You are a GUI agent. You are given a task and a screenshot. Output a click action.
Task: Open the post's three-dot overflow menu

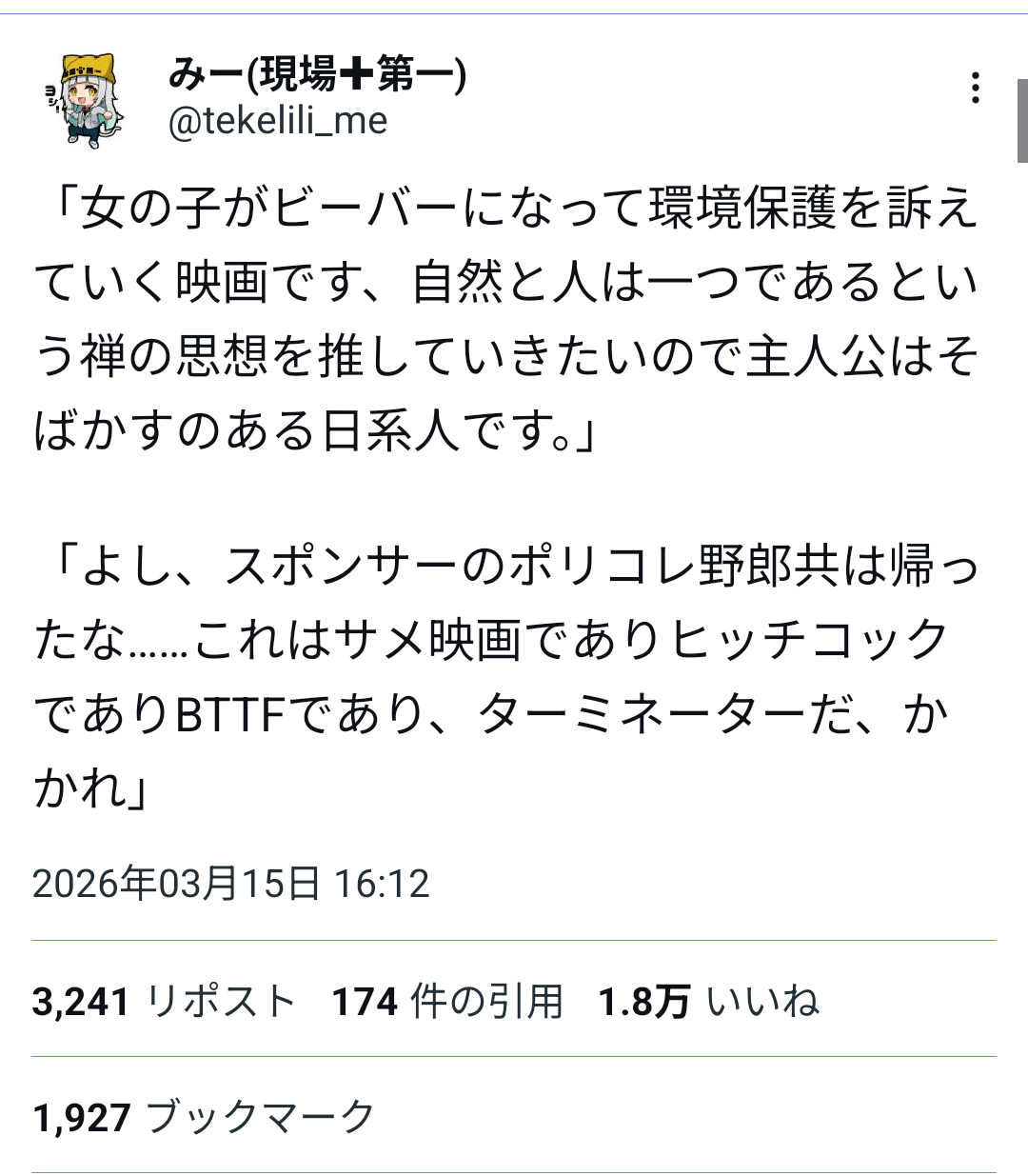coord(975,88)
